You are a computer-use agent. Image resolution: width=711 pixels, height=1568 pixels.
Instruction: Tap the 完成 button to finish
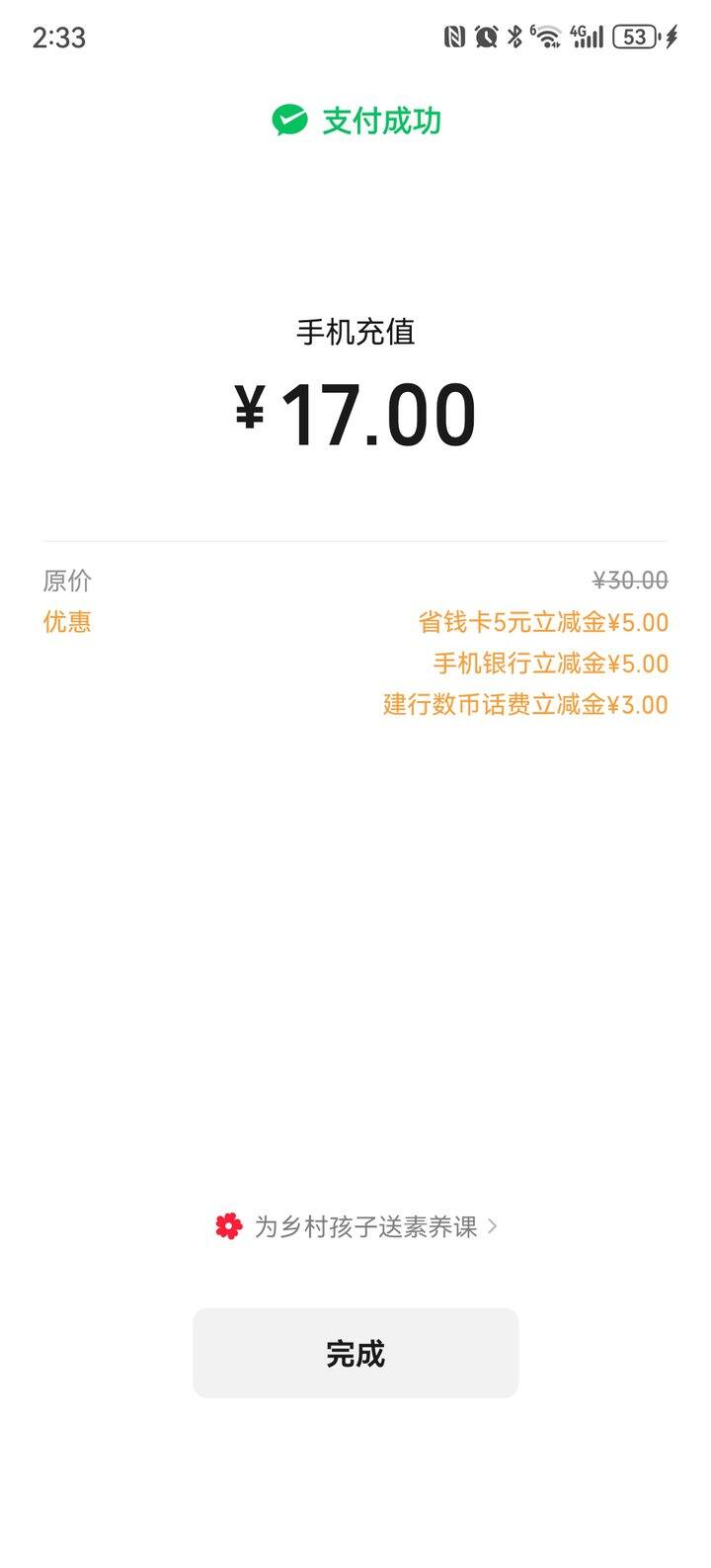[355, 1353]
